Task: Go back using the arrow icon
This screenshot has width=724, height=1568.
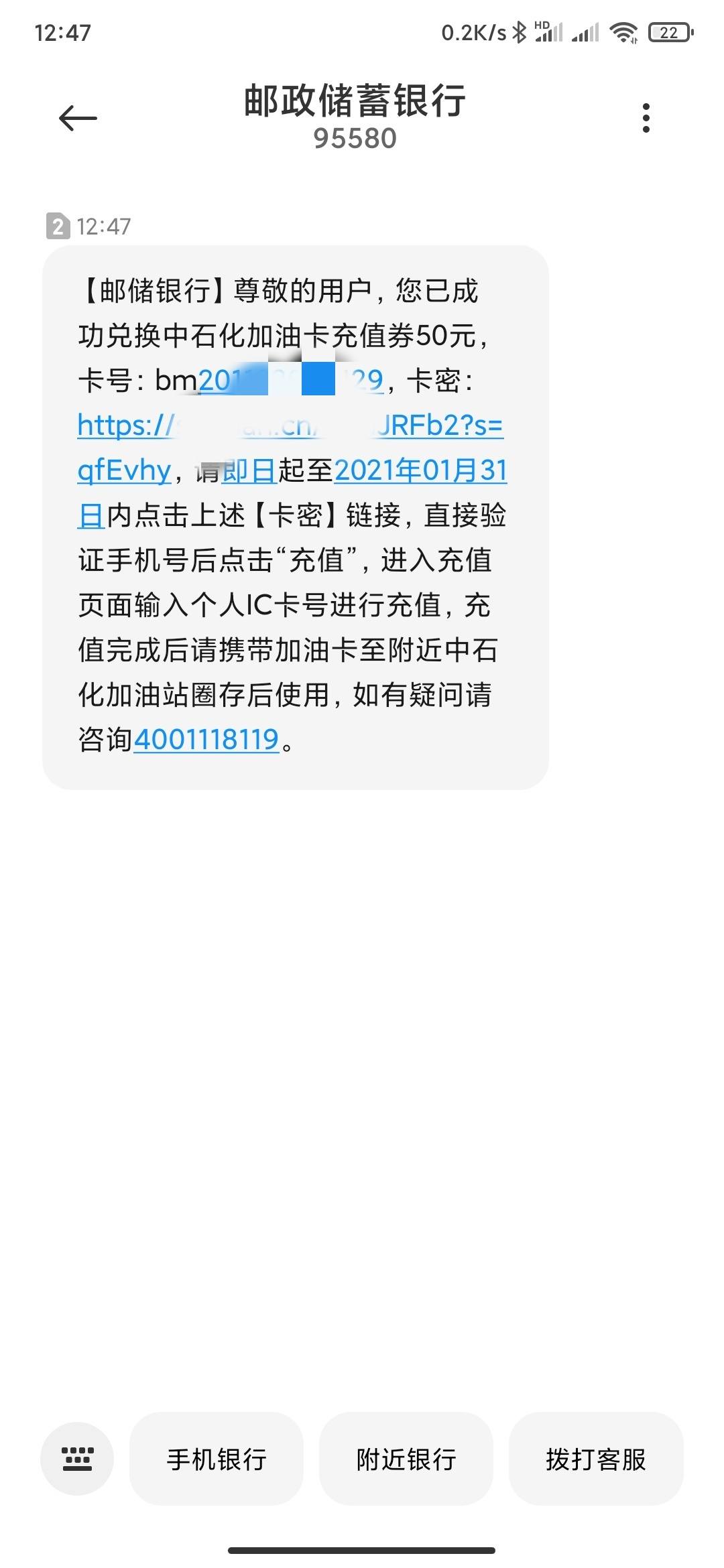Action: click(x=78, y=119)
